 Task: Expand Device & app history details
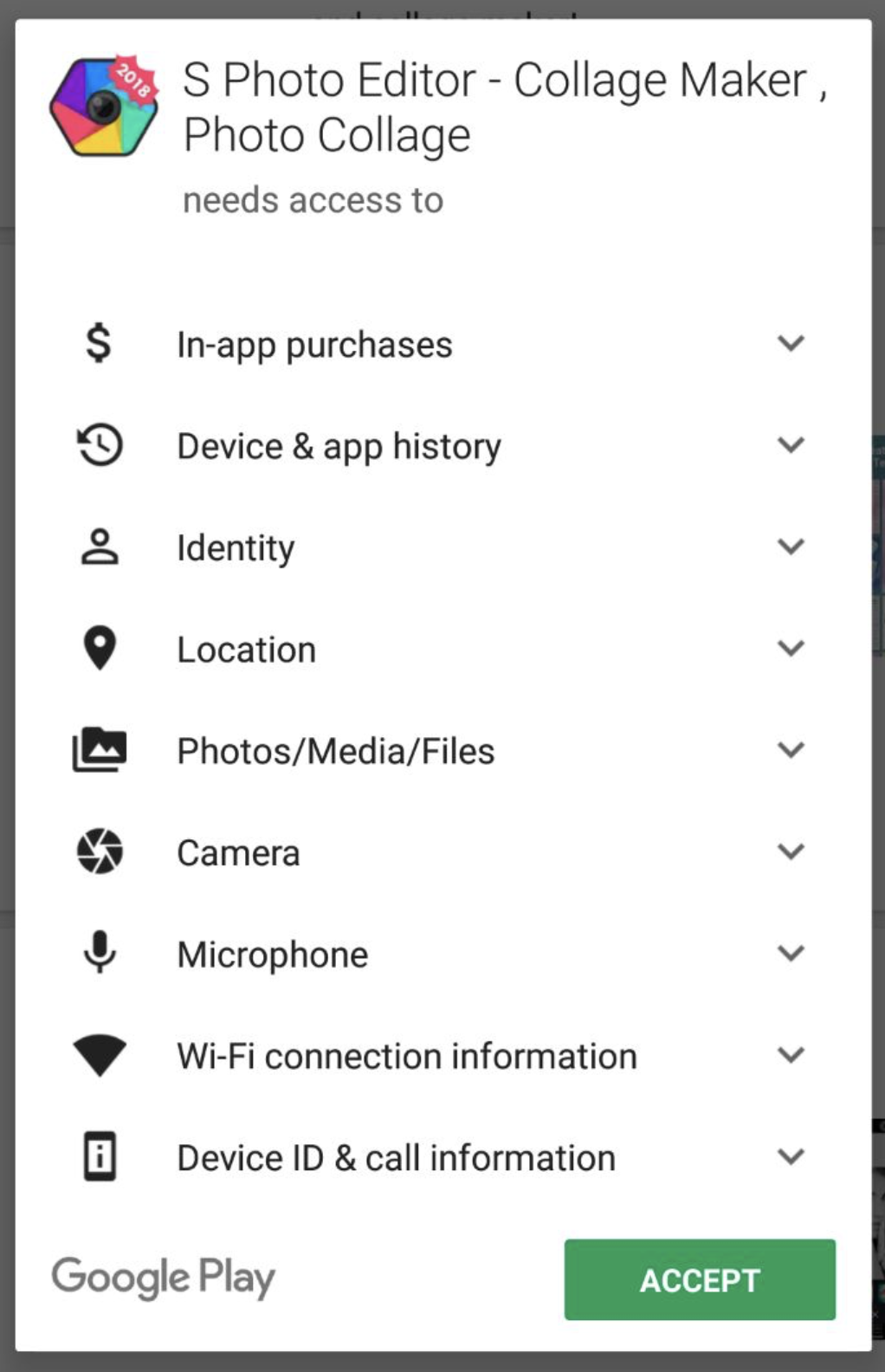pos(791,445)
